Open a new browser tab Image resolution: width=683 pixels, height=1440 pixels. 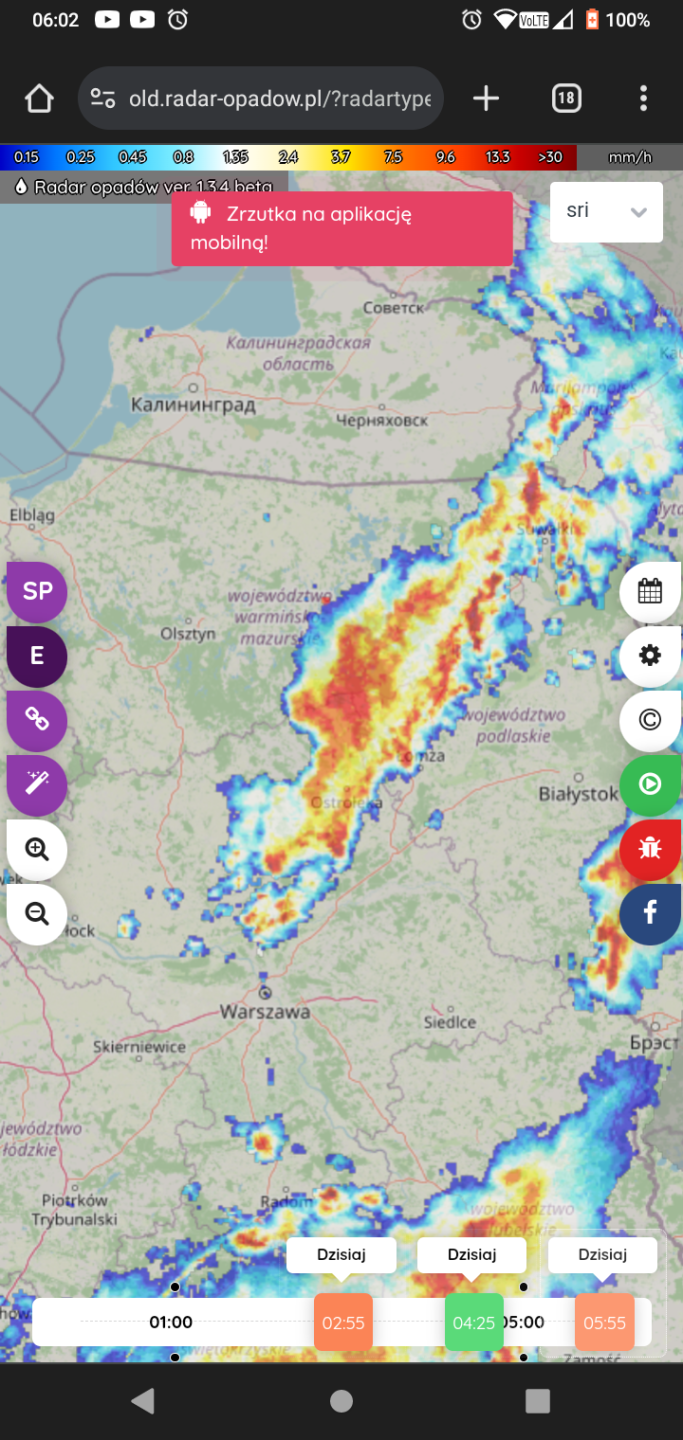point(486,98)
